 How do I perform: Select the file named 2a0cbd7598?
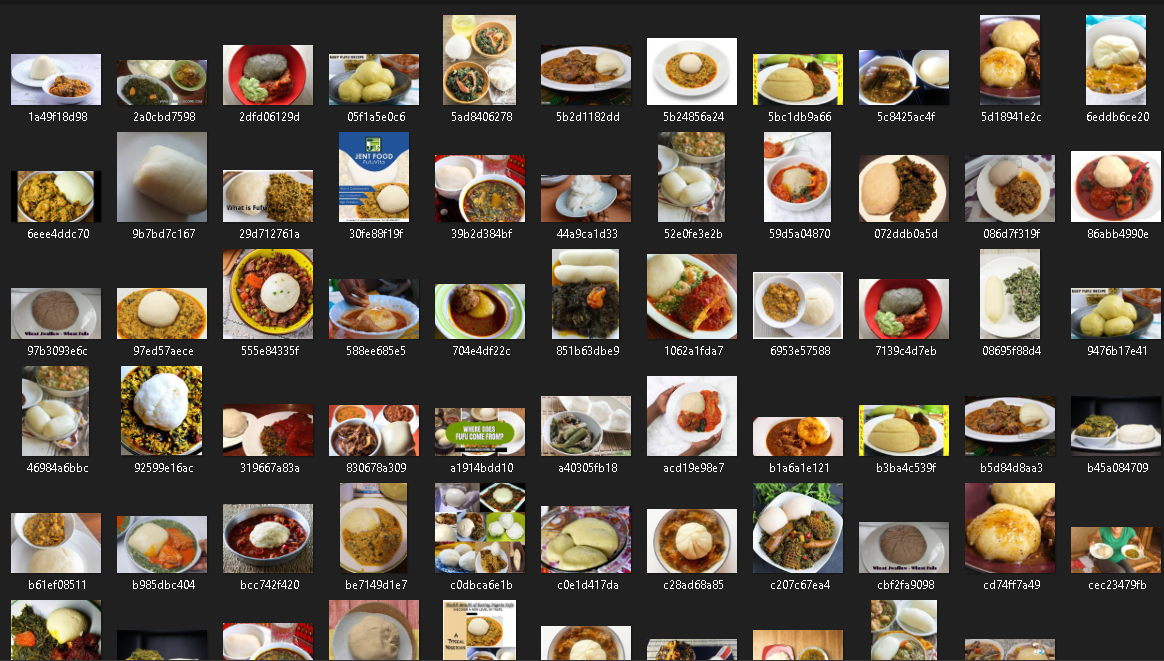tap(162, 82)
